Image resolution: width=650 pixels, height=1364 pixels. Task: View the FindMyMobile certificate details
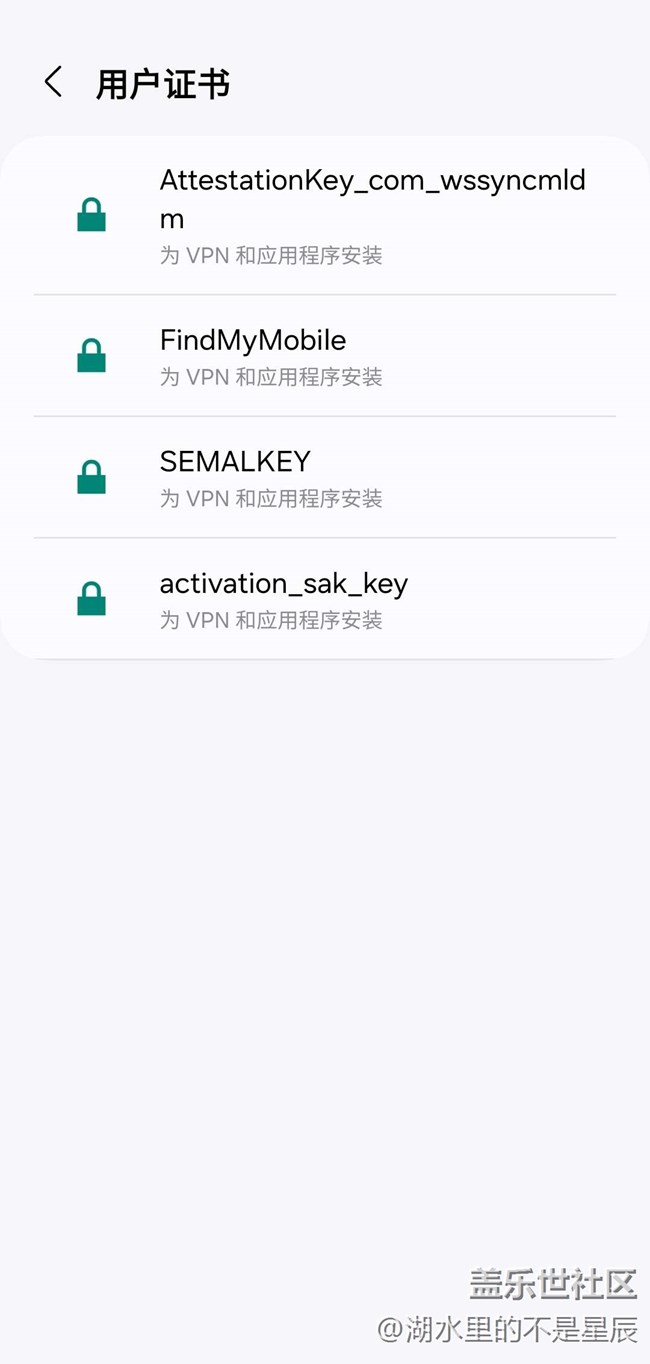click(324, 356)
